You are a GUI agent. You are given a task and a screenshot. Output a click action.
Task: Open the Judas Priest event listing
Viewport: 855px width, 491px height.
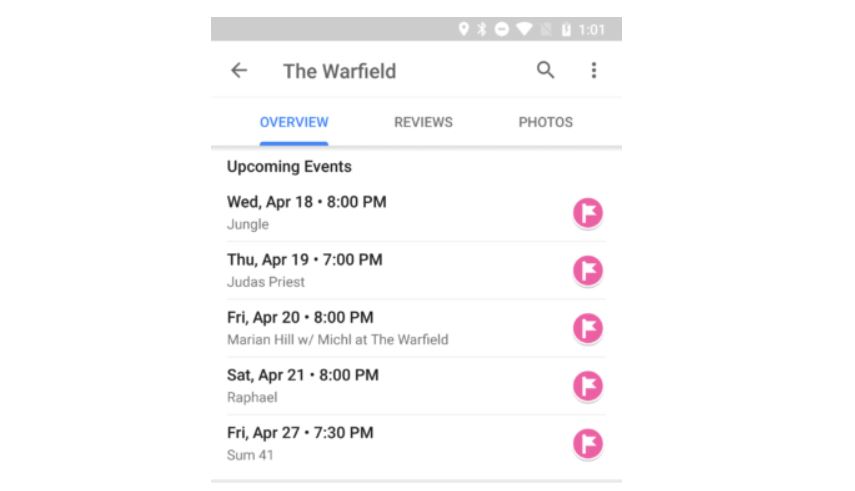click(380, 270)
